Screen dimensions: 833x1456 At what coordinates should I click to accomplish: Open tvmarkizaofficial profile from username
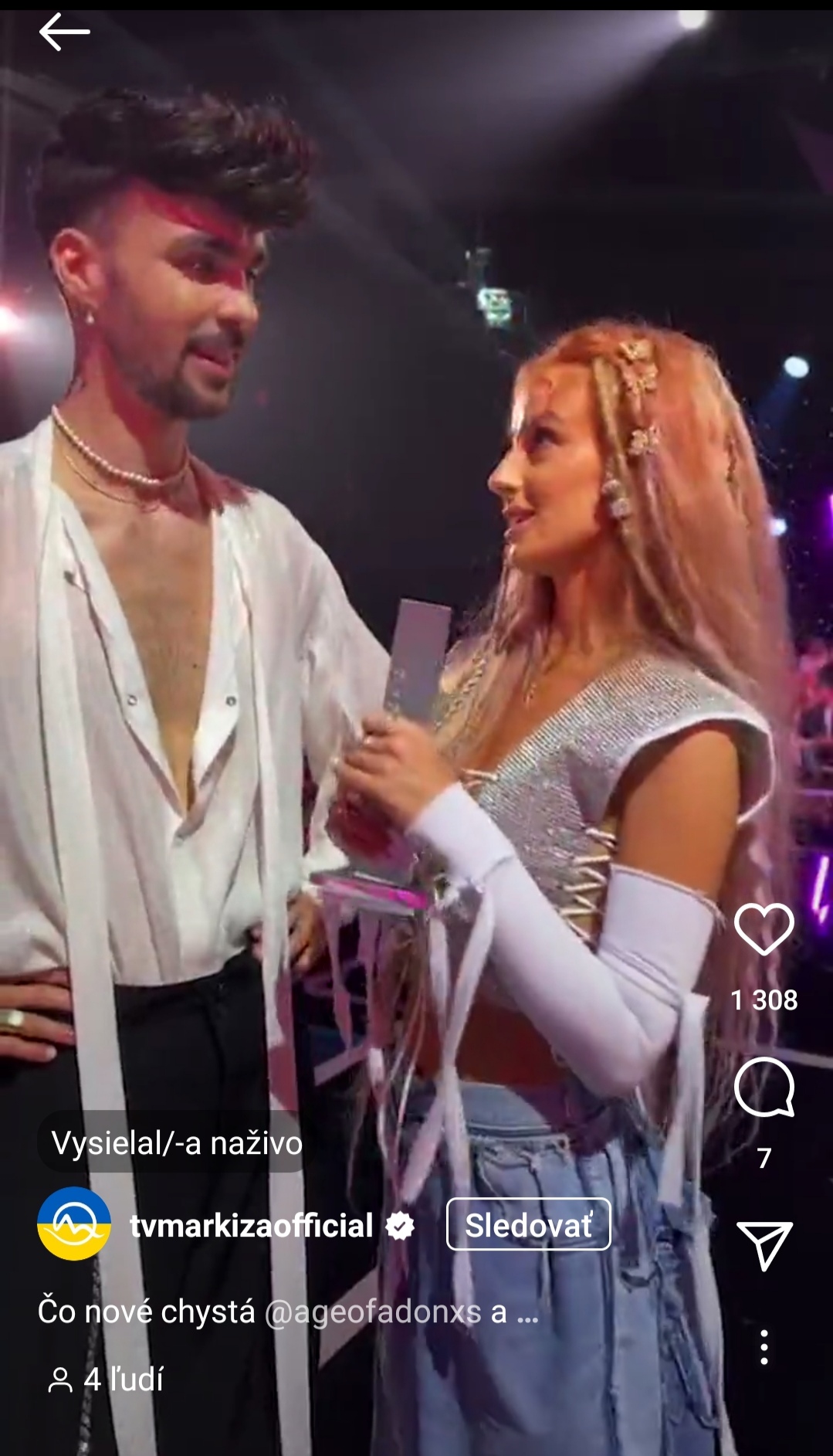[x=251, y=1226]
